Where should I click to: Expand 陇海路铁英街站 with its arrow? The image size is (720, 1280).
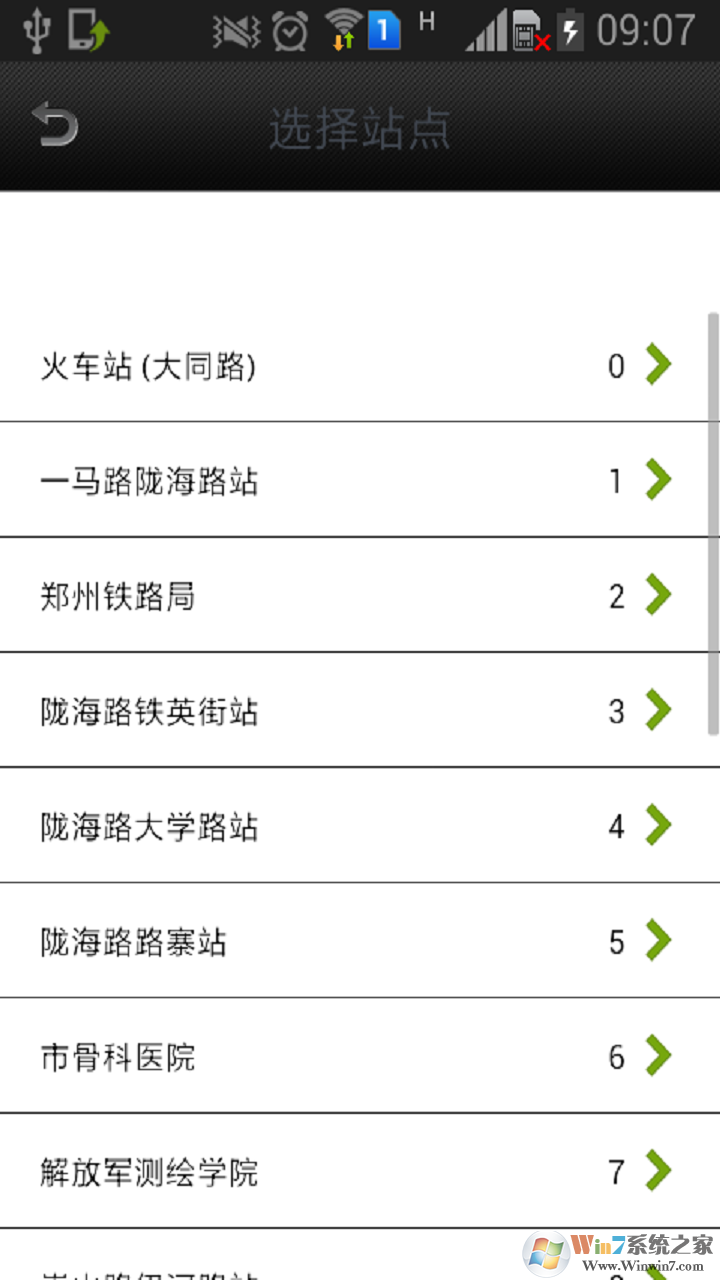[658, 711]
